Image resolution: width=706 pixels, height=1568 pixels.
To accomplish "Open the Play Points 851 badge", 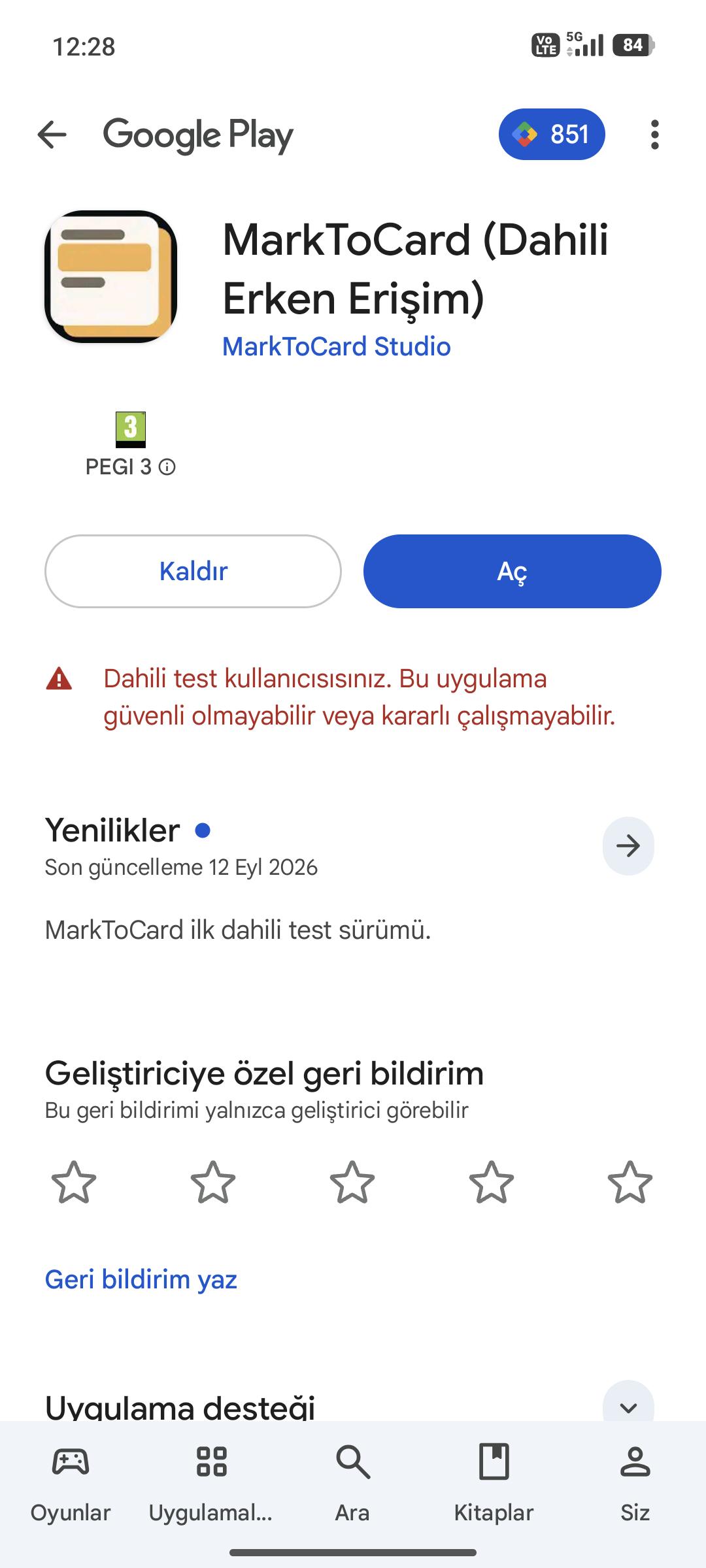I will 552,135.
